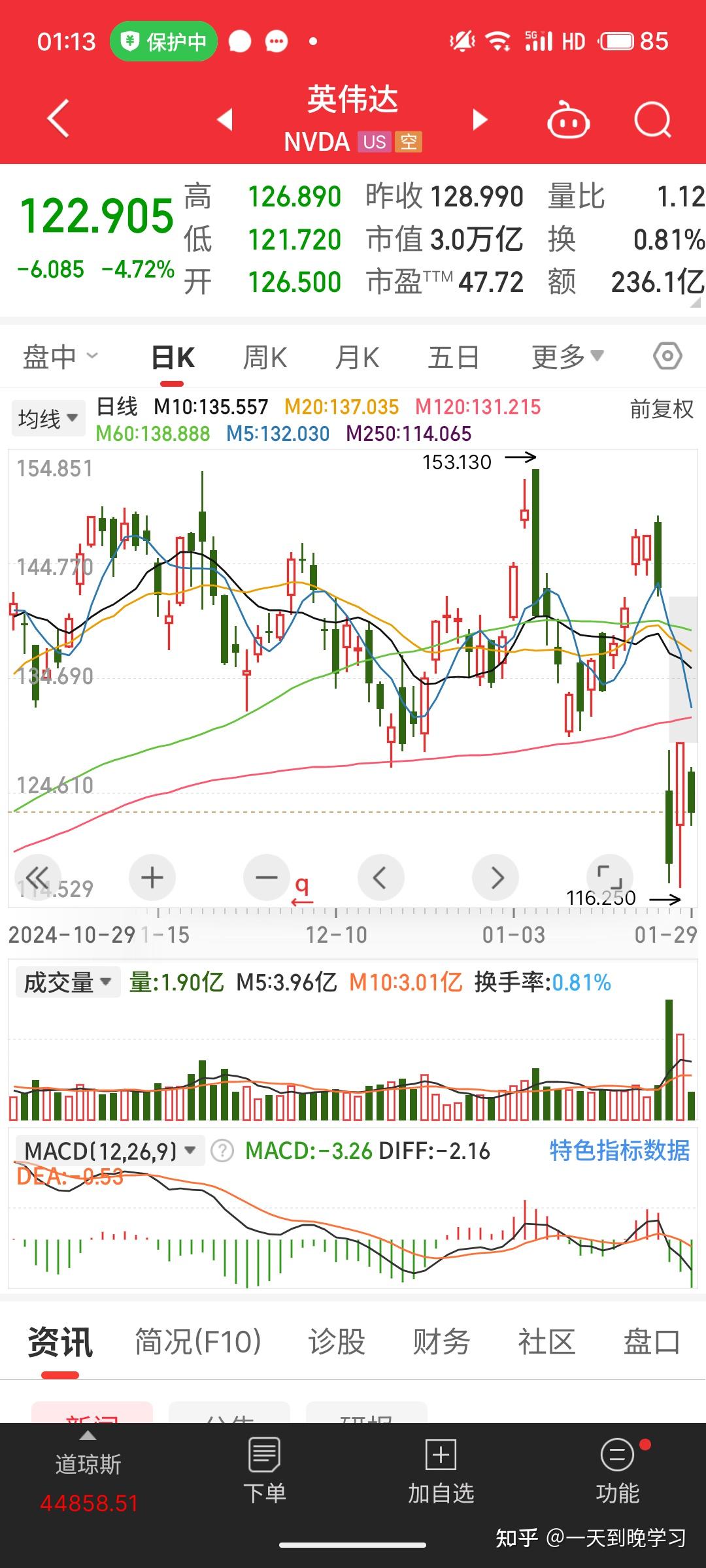
Task: Zoom out the K-line chart
Action: pos(267,877)
